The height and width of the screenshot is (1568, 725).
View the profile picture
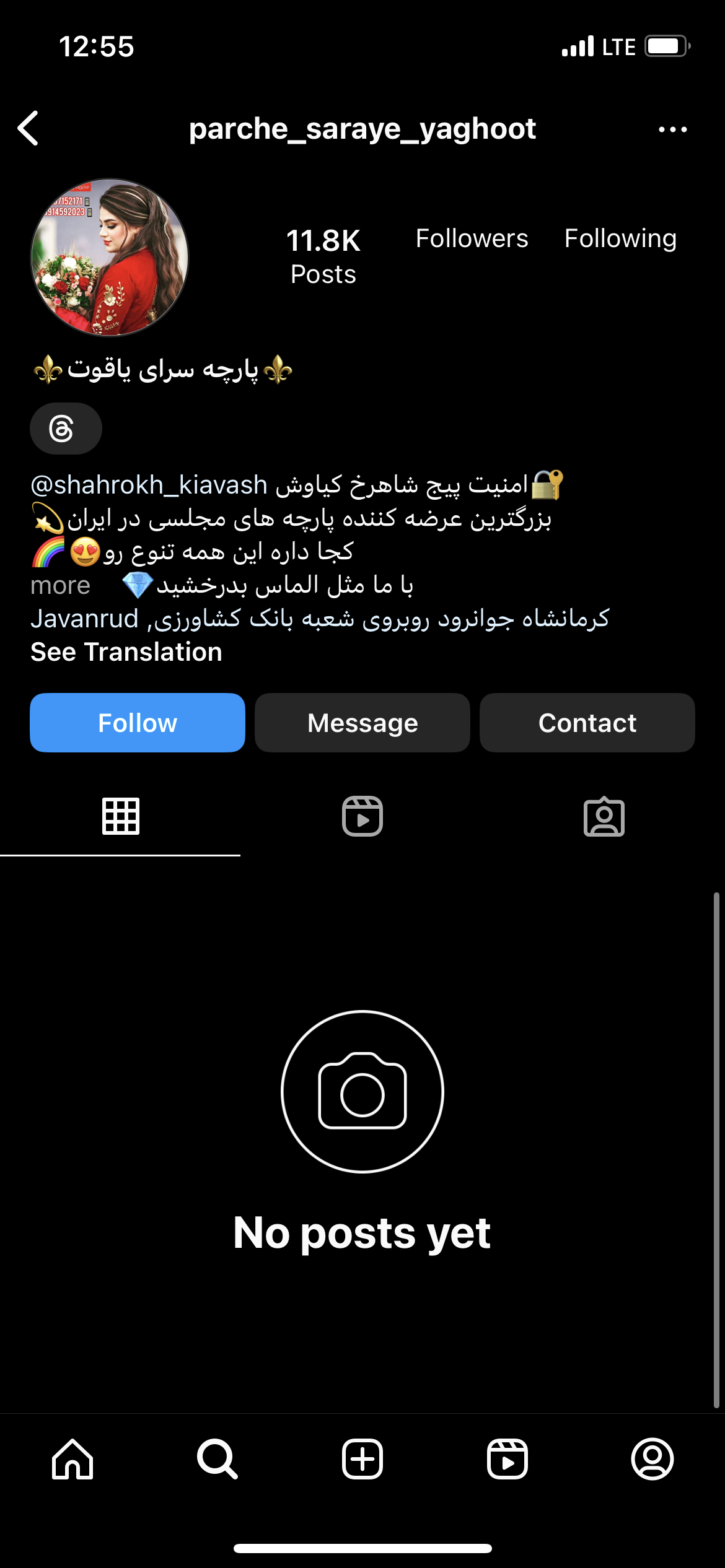pos(110,258)
